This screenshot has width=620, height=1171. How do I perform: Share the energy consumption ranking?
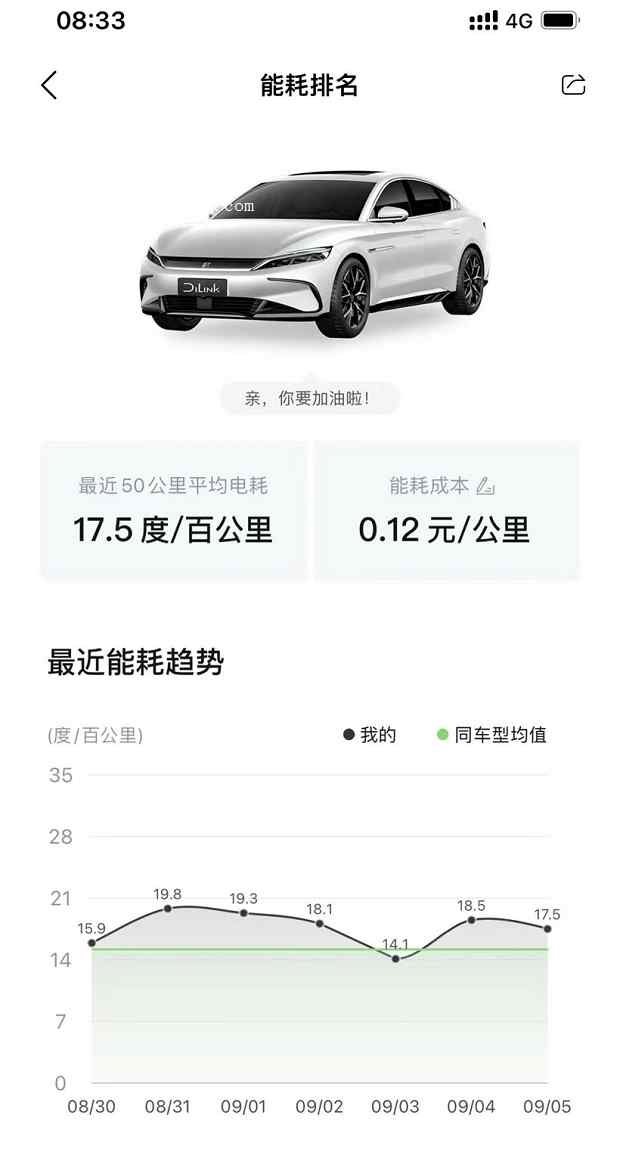click(x=573, y=85)
